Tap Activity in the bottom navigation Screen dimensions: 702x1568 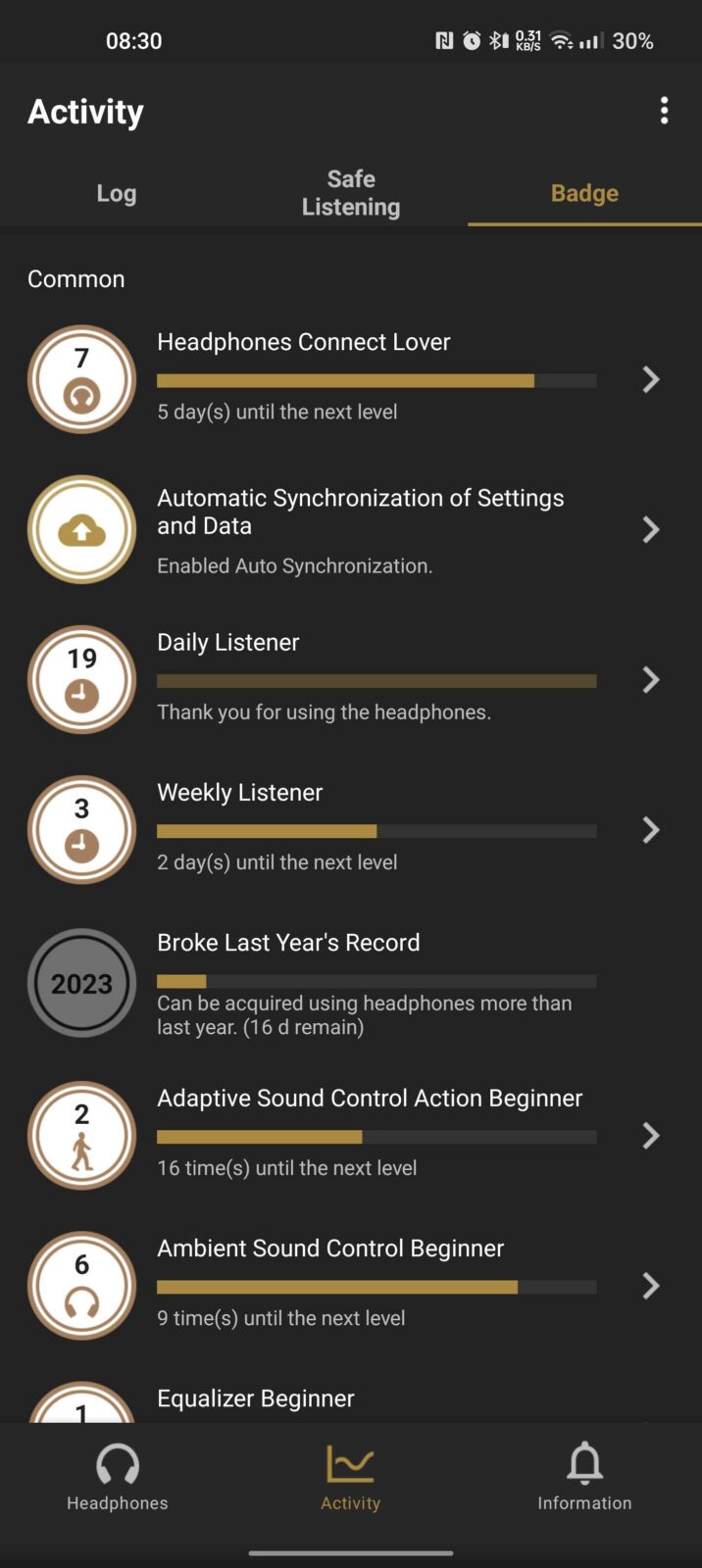(x=350, y=1478)
